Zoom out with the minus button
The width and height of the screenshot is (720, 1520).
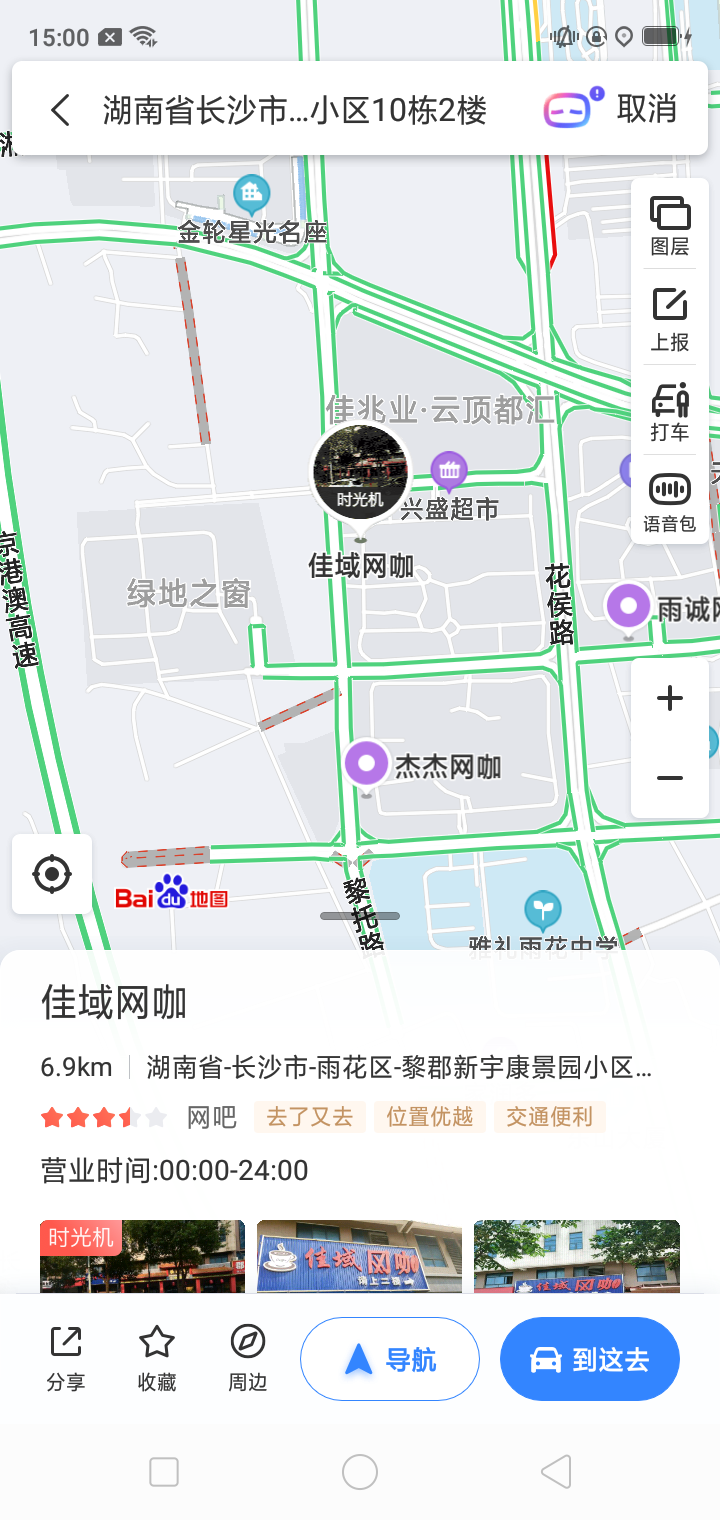(x=670, y=778)
